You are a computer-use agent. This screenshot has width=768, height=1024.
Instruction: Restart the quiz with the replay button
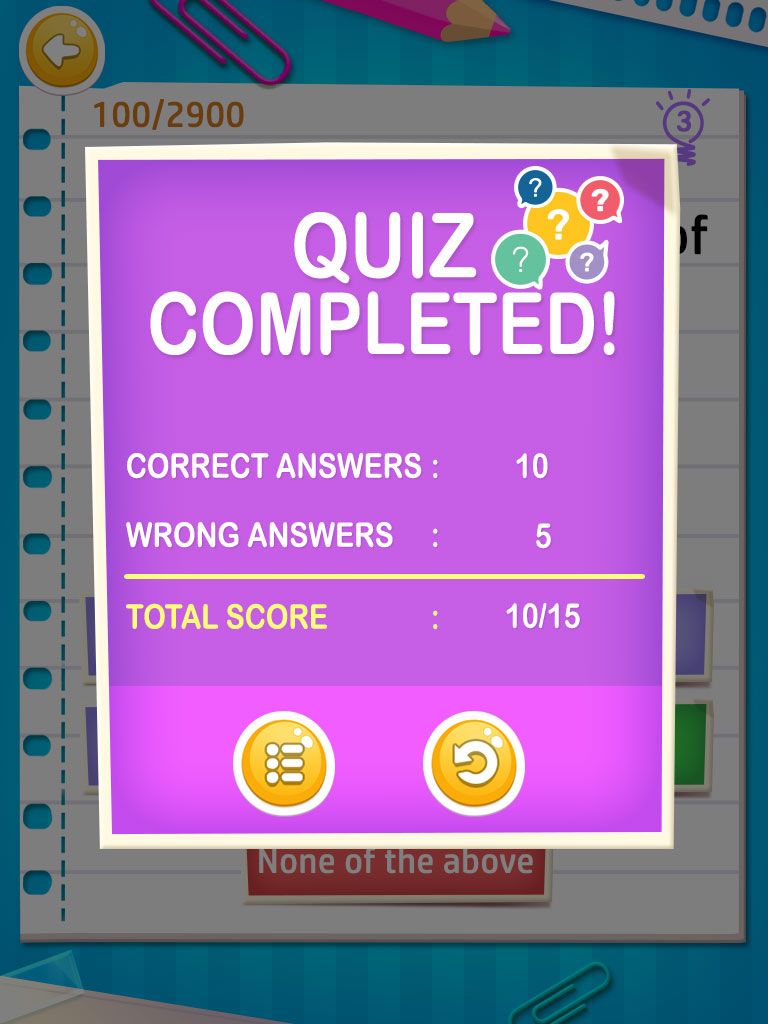[474, 766]
